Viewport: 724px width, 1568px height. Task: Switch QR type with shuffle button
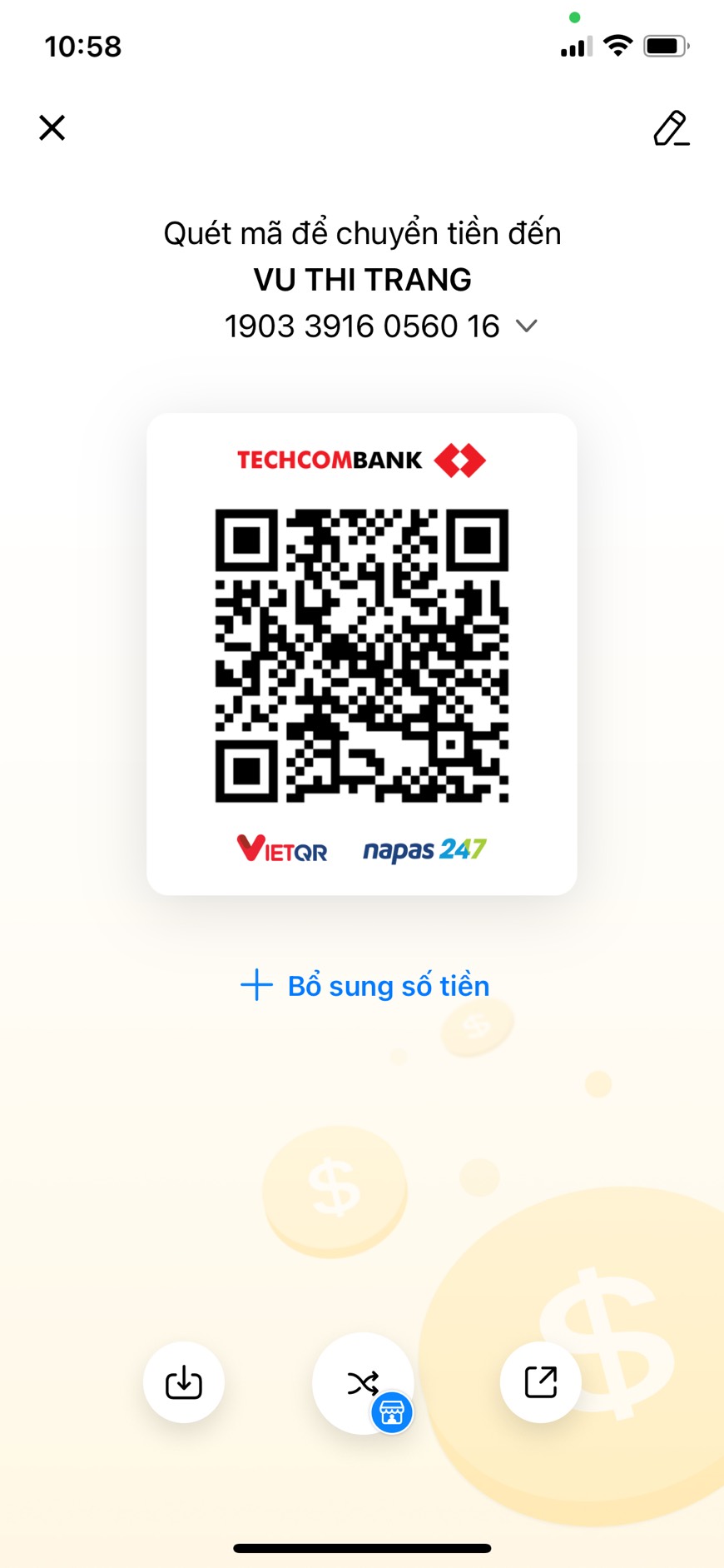(x=363, y=1383)
